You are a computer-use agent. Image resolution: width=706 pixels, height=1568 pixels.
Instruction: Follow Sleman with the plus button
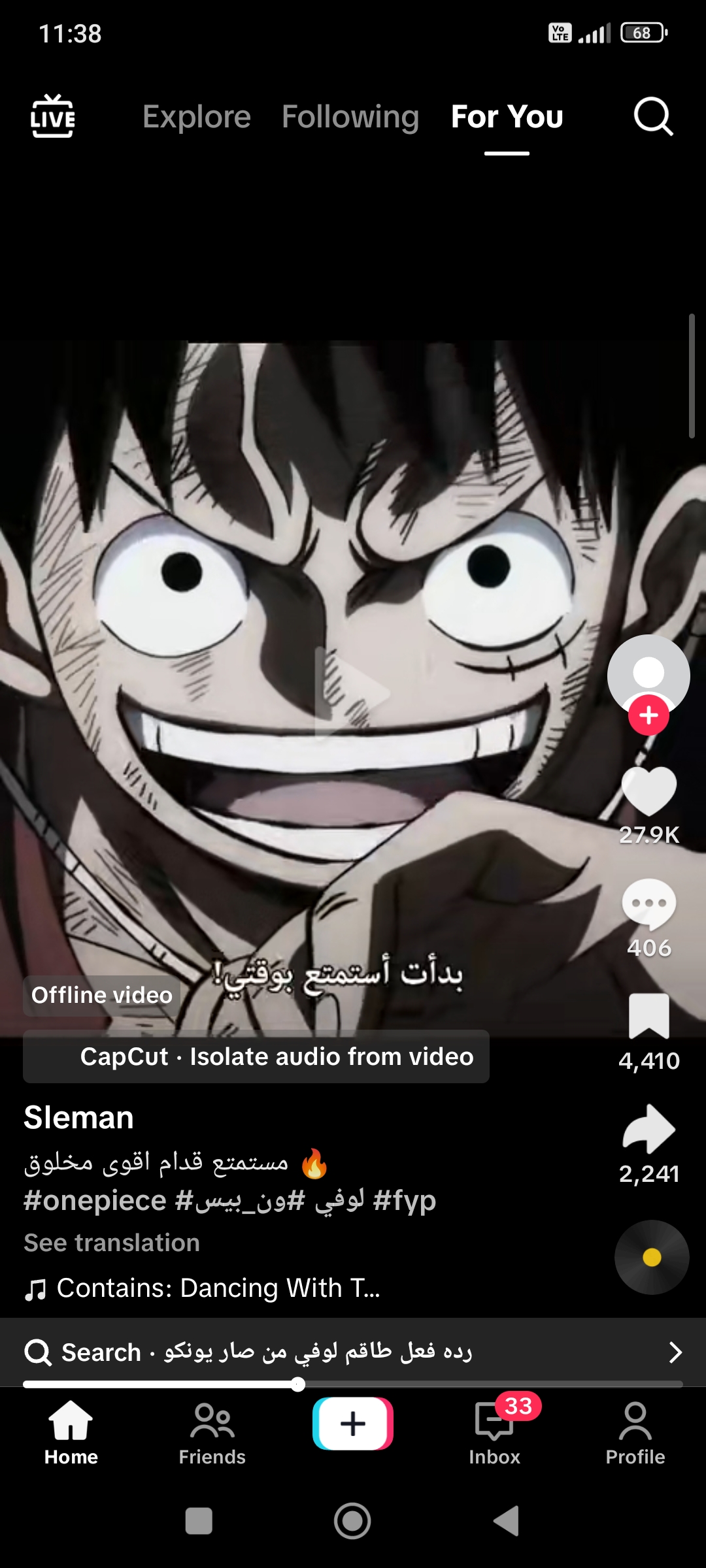(x=648, y=715)
